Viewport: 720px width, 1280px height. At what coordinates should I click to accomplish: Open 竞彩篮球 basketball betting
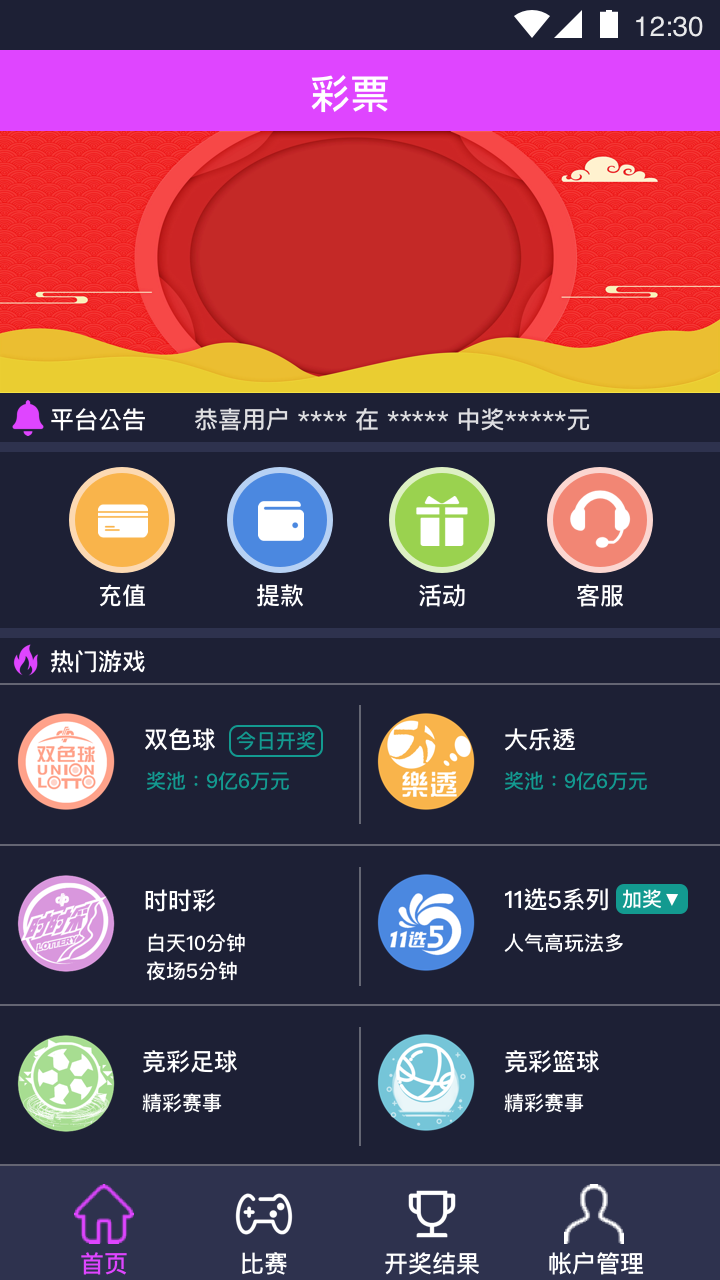point(540,1084)
